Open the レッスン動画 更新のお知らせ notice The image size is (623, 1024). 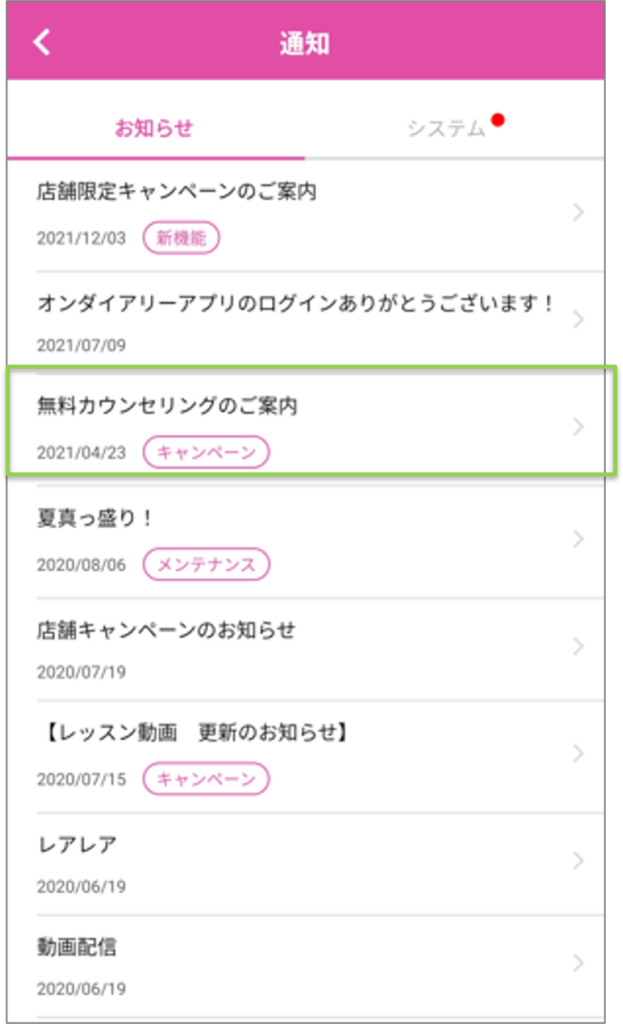305,754
